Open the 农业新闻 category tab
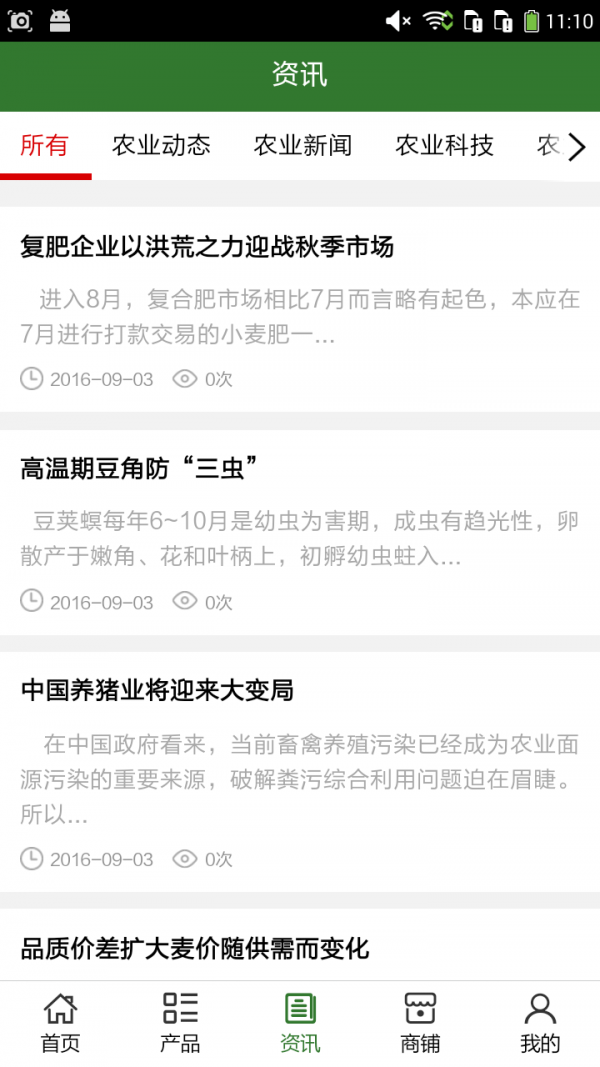 [x=303, y=146]
